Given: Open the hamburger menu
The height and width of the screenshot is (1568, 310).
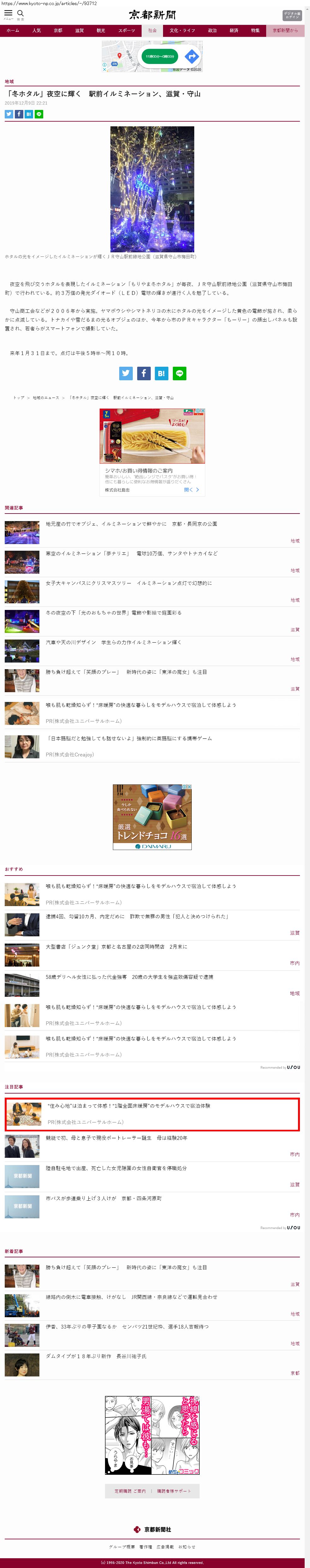Looking at the screenshot, I should pos(8,14).
